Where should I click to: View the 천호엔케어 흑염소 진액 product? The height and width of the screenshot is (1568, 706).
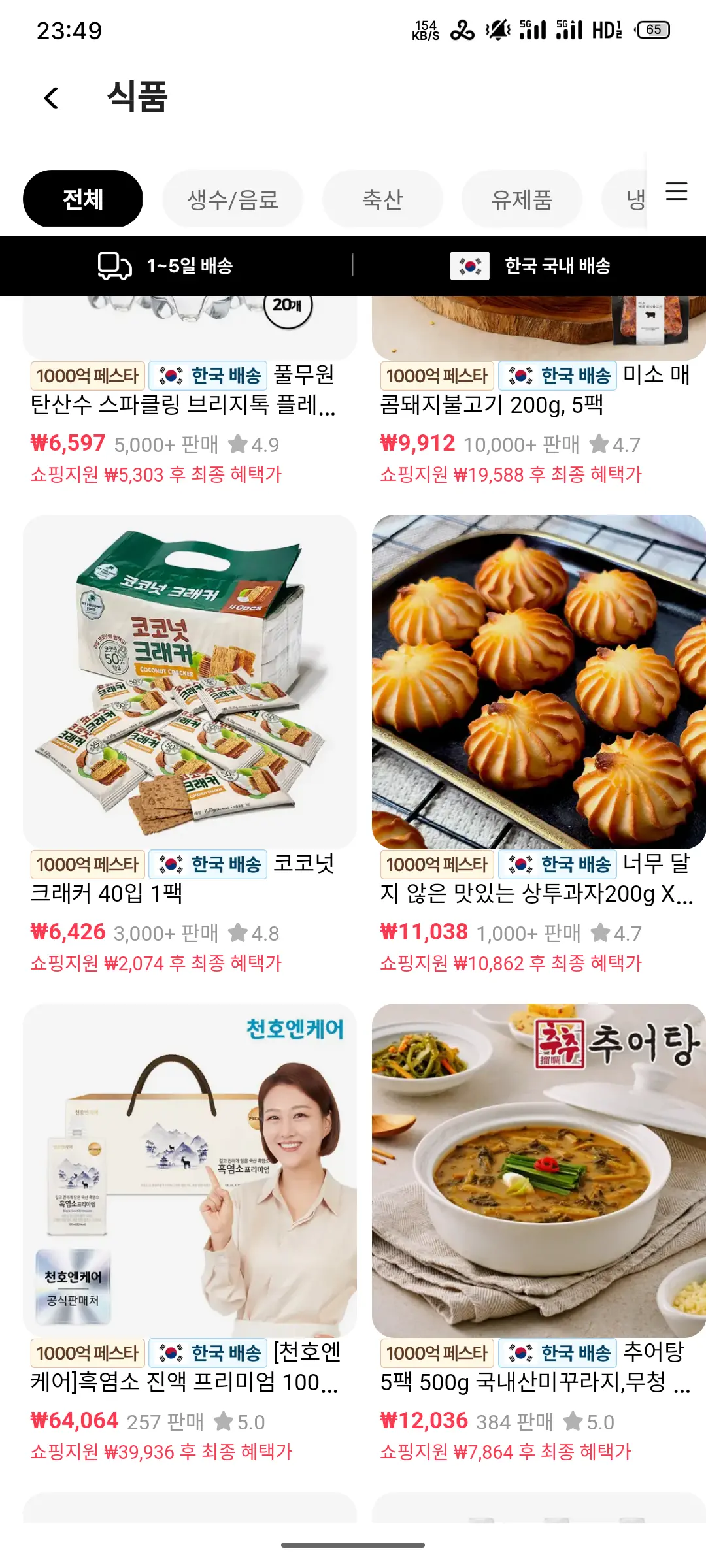190,1169
